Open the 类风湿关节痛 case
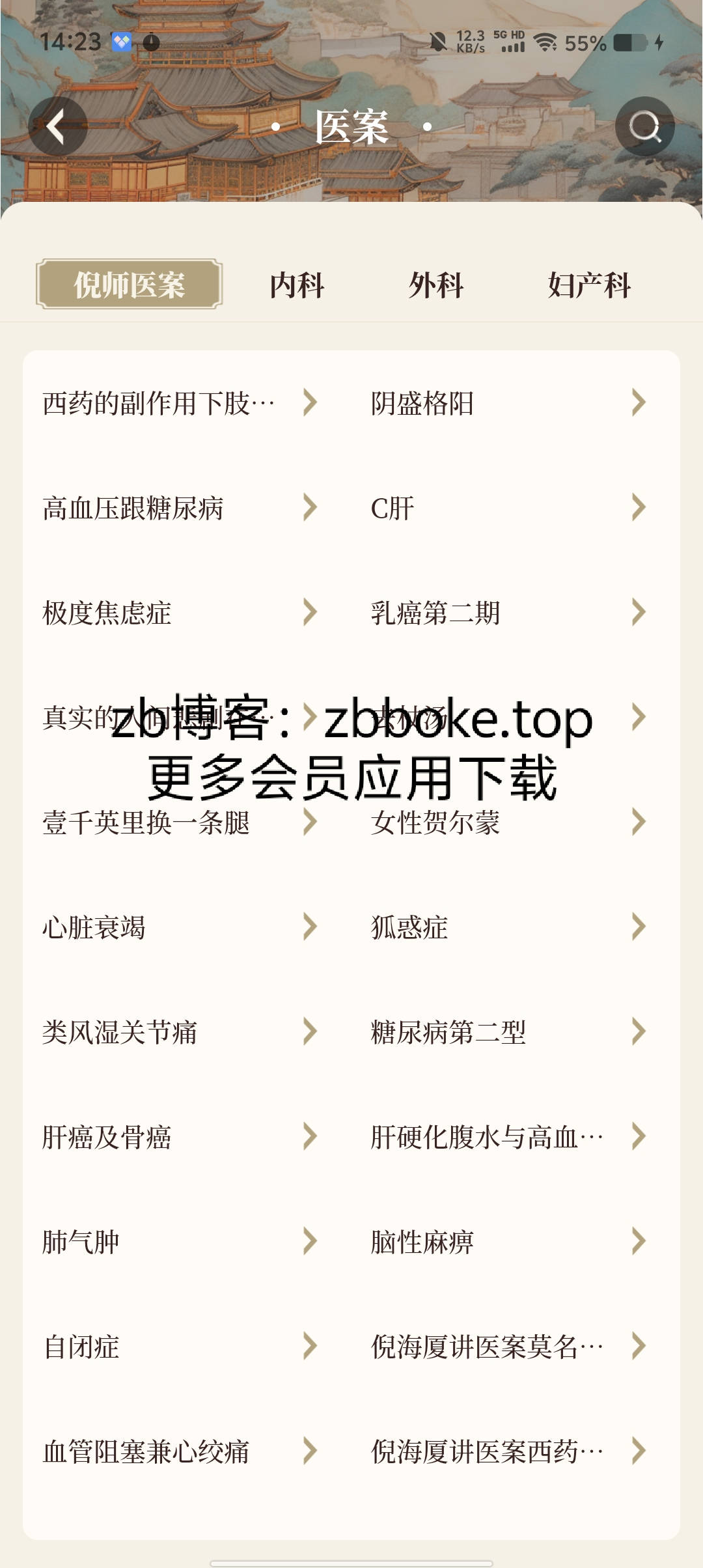703x1568 pixels. pyautogui.click(x=179, y=1032)
